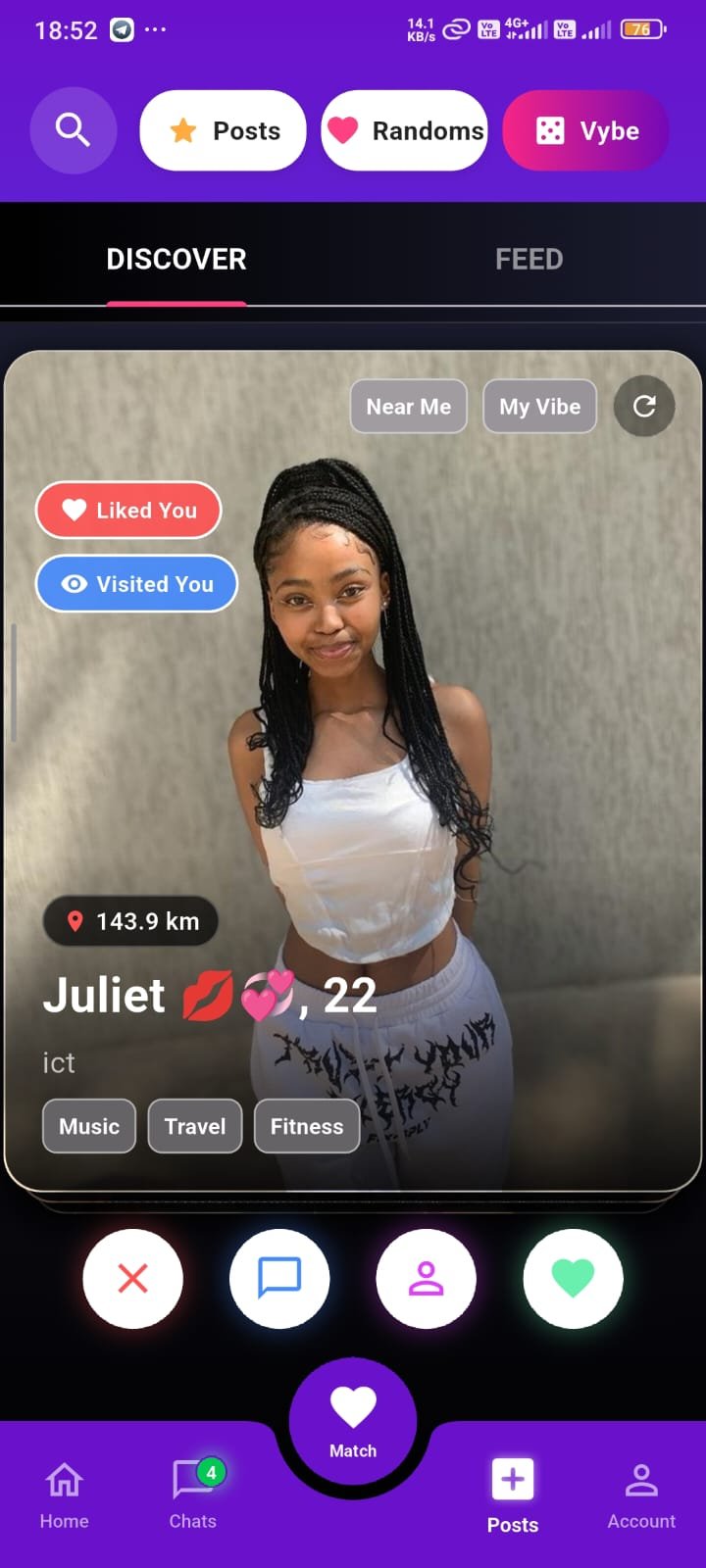Image resolution: width=706 pixels, height=1568 pixels.
Task: View full profile via the purple person icon
Action: pos(427,1279)
